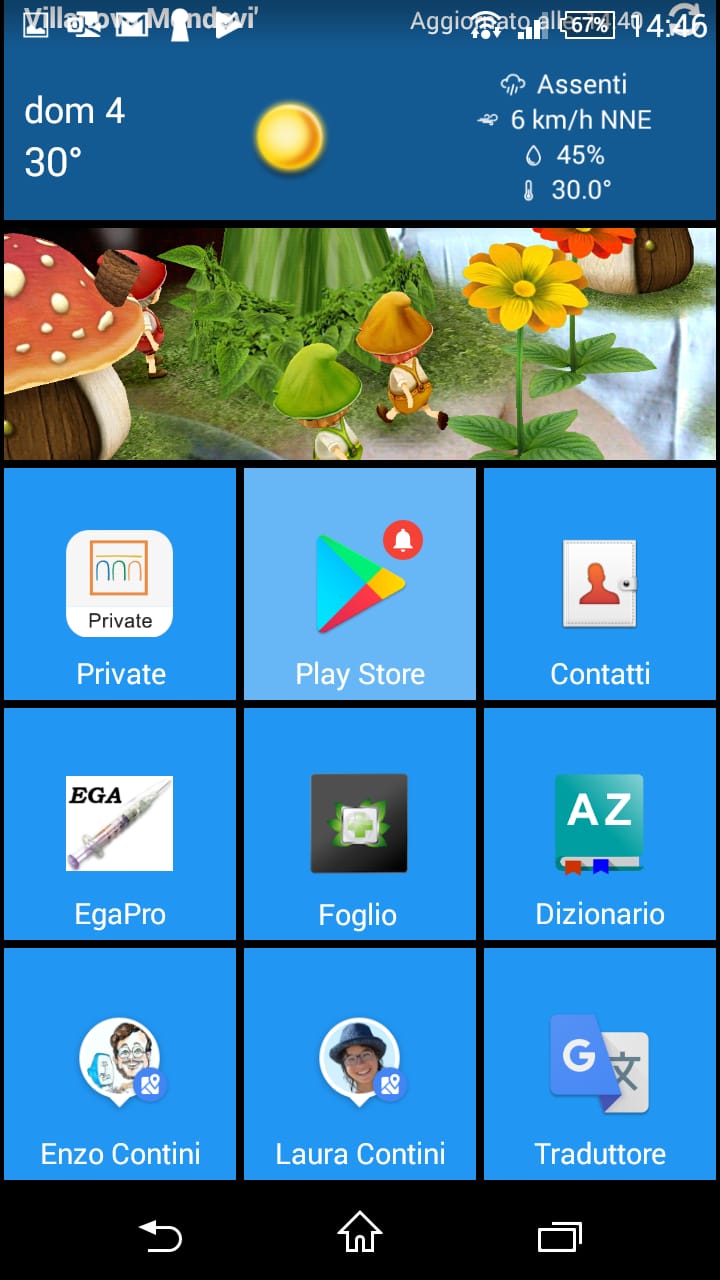The height and width of the screenshot is (1280, 720).
Task: Tap the mushroom gnome photo widget
Action: point(360,344)
